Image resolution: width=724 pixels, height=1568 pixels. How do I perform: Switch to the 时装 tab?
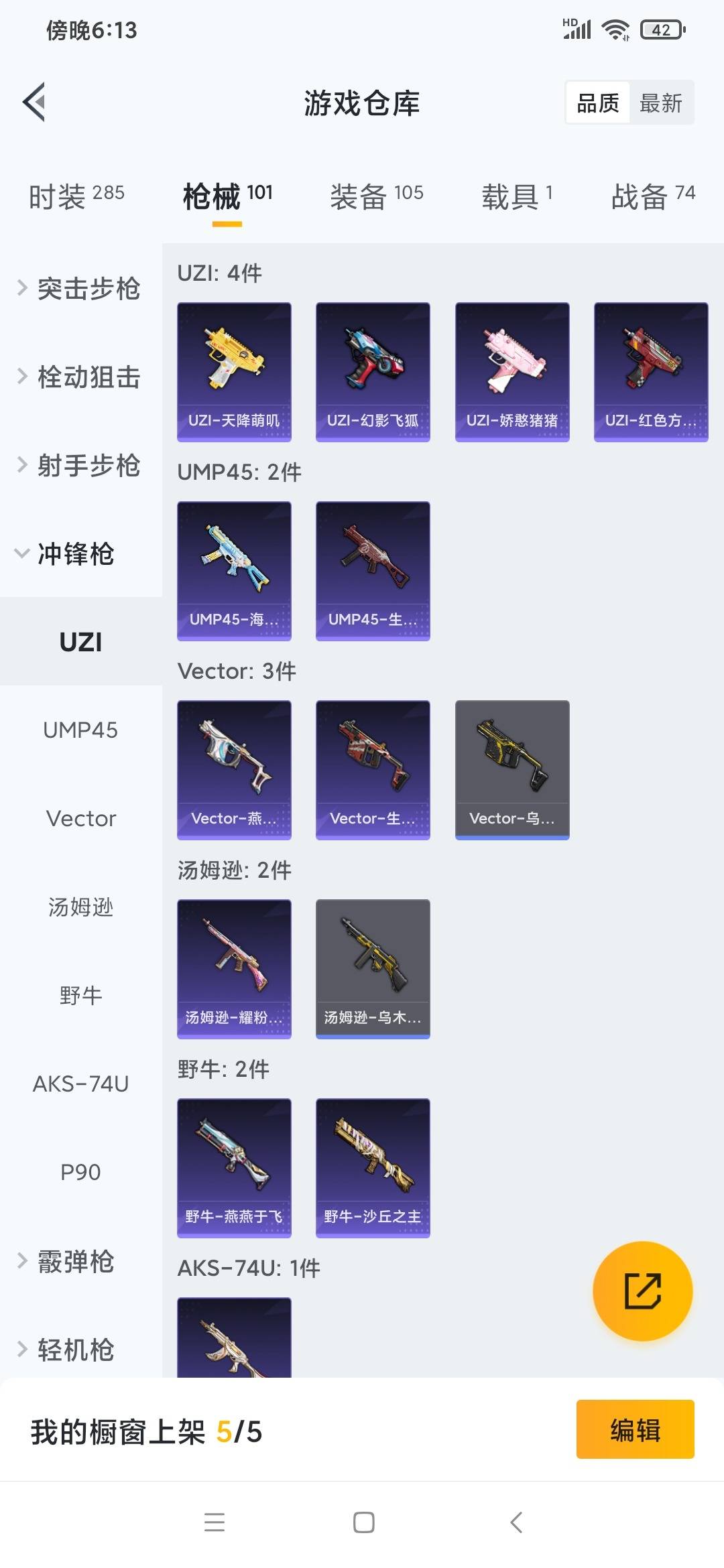pyautogui.click(x=76, y=196)
